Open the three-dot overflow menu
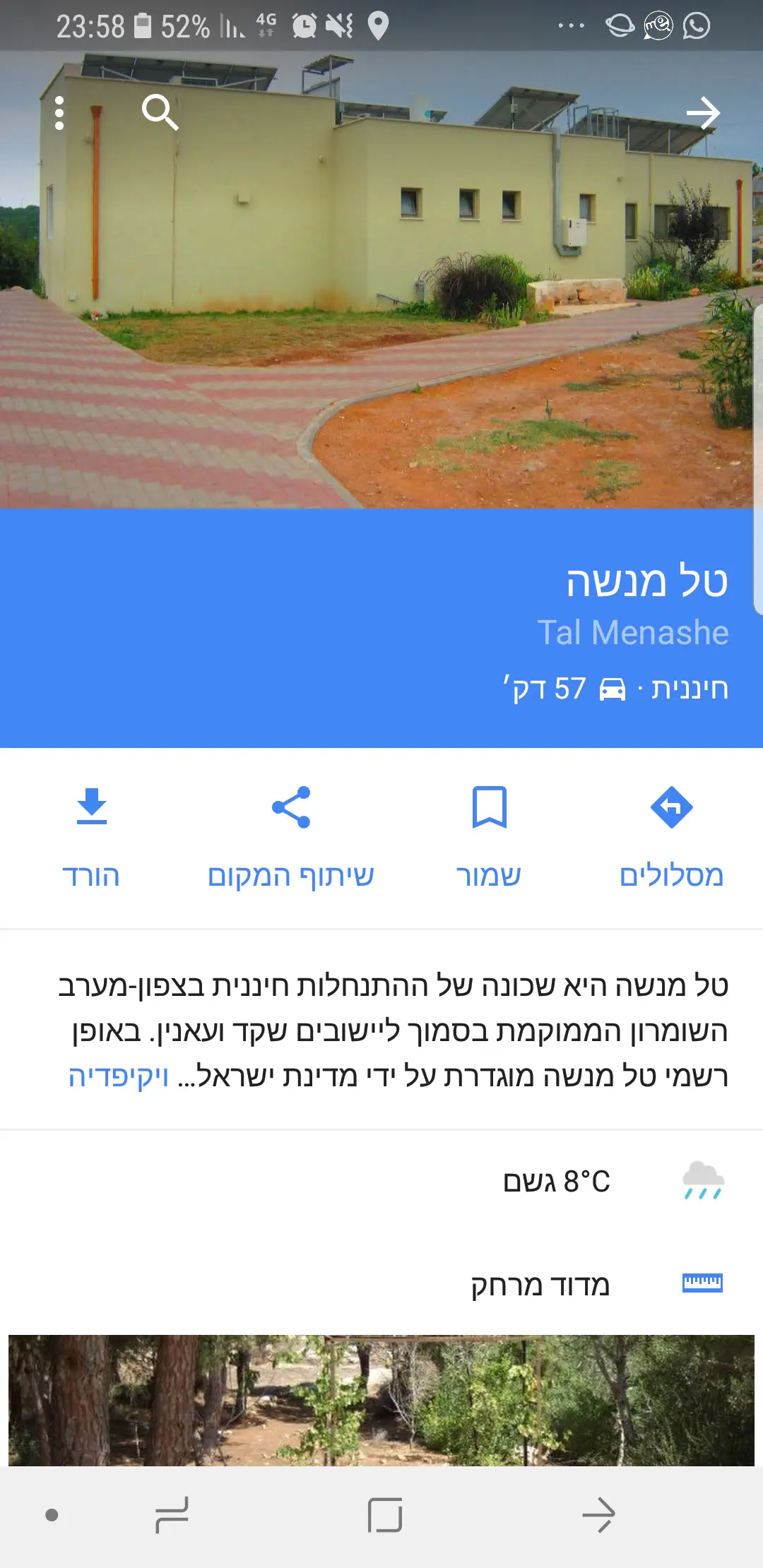Screen dimensions: 763x1568 (x=59, y=113)
